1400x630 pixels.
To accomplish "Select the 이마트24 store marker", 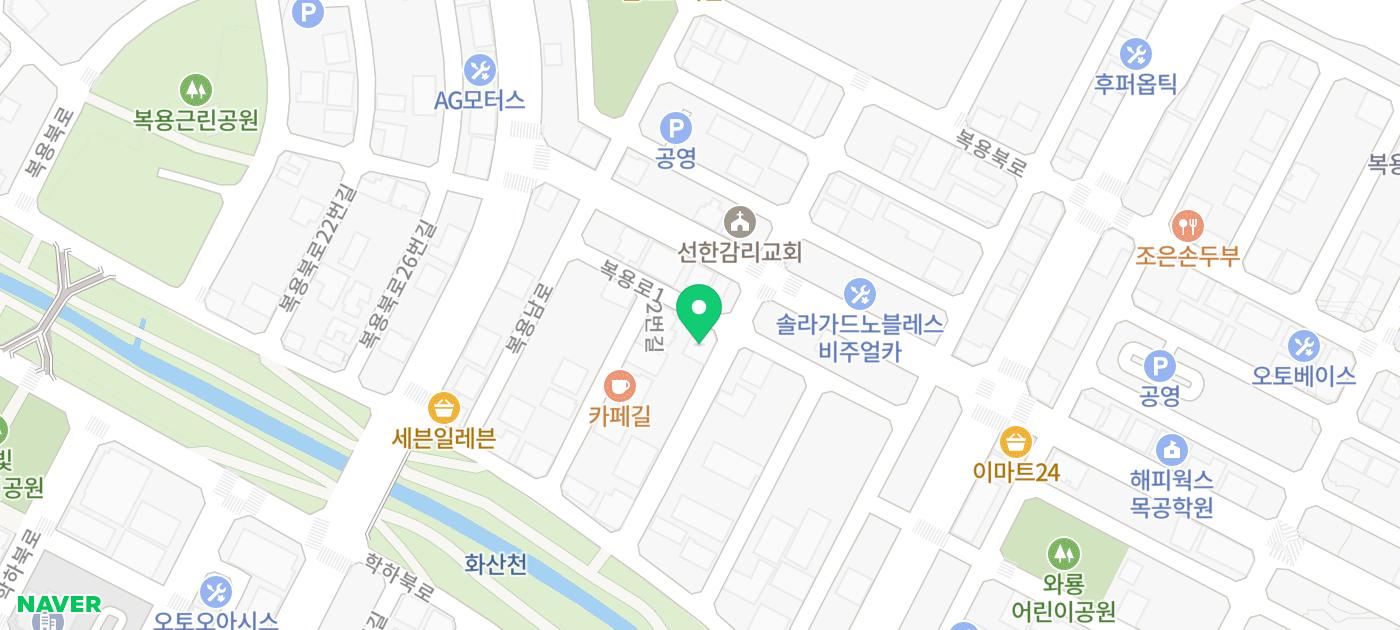I will point(1016,442).
